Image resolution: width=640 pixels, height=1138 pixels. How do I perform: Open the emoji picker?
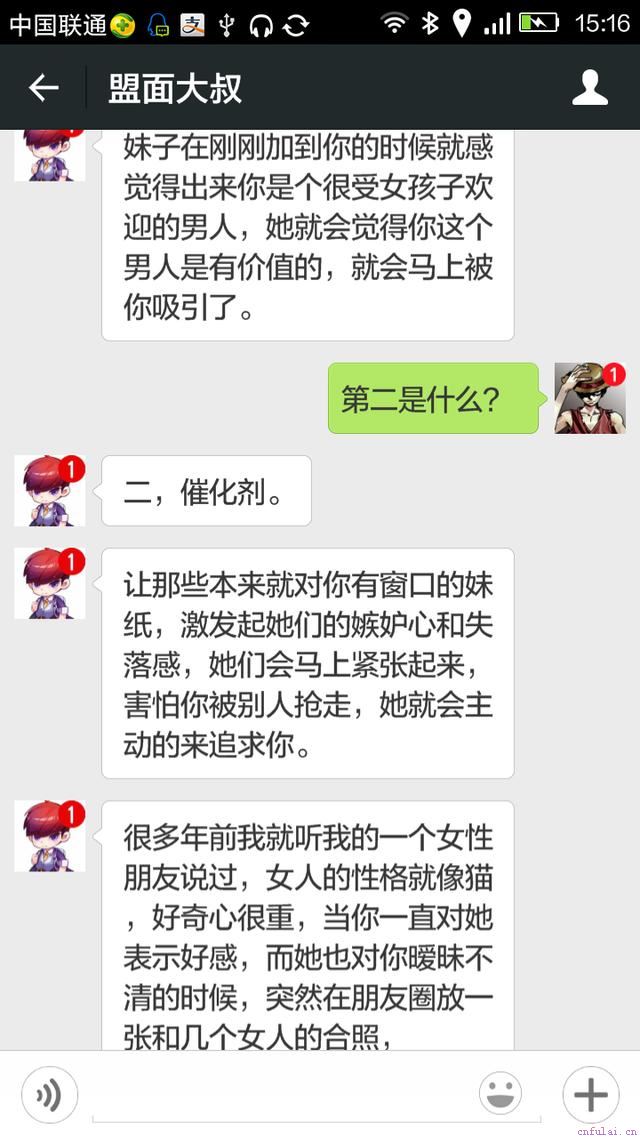[x=500, y=1094]
